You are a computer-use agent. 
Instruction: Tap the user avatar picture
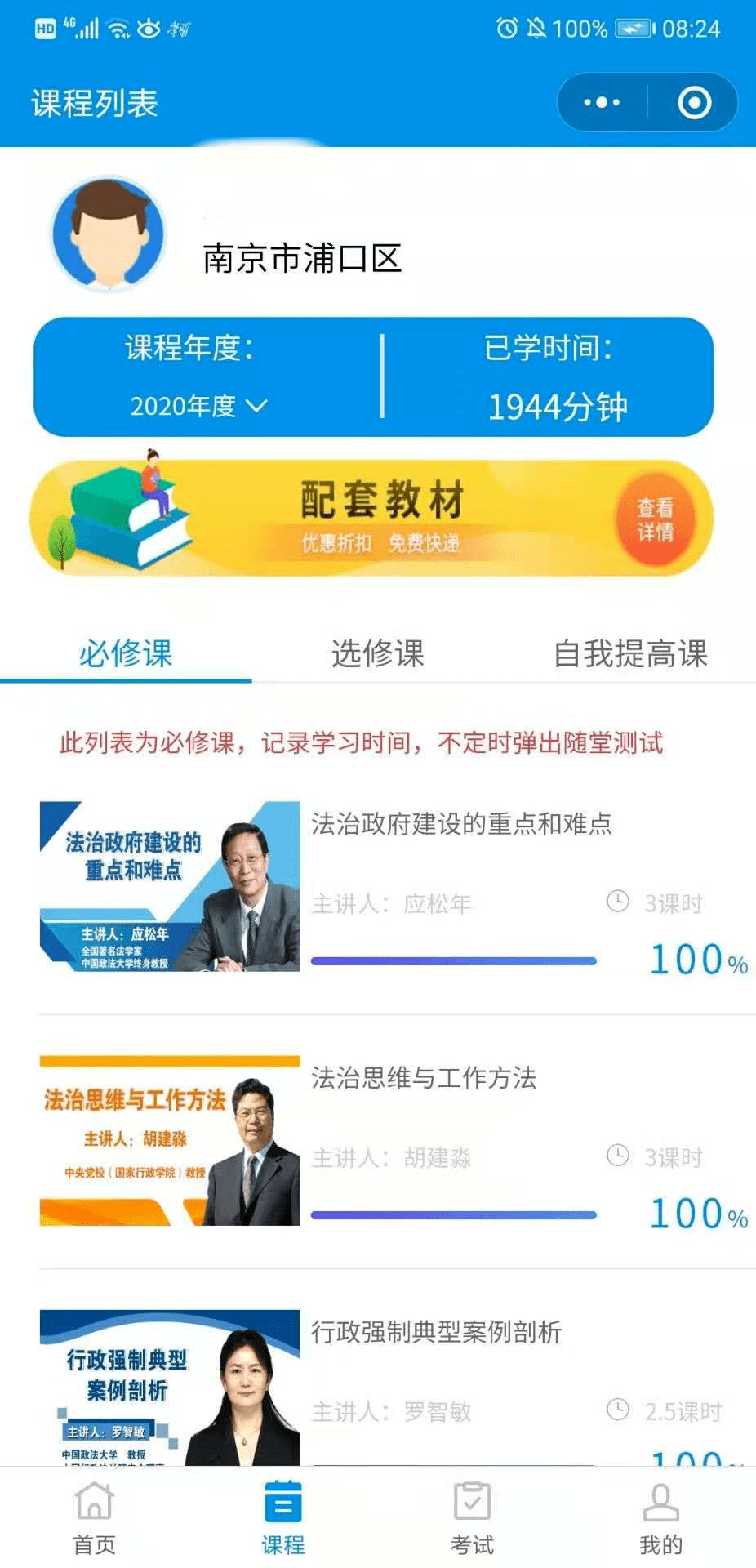tap(109, 234)
